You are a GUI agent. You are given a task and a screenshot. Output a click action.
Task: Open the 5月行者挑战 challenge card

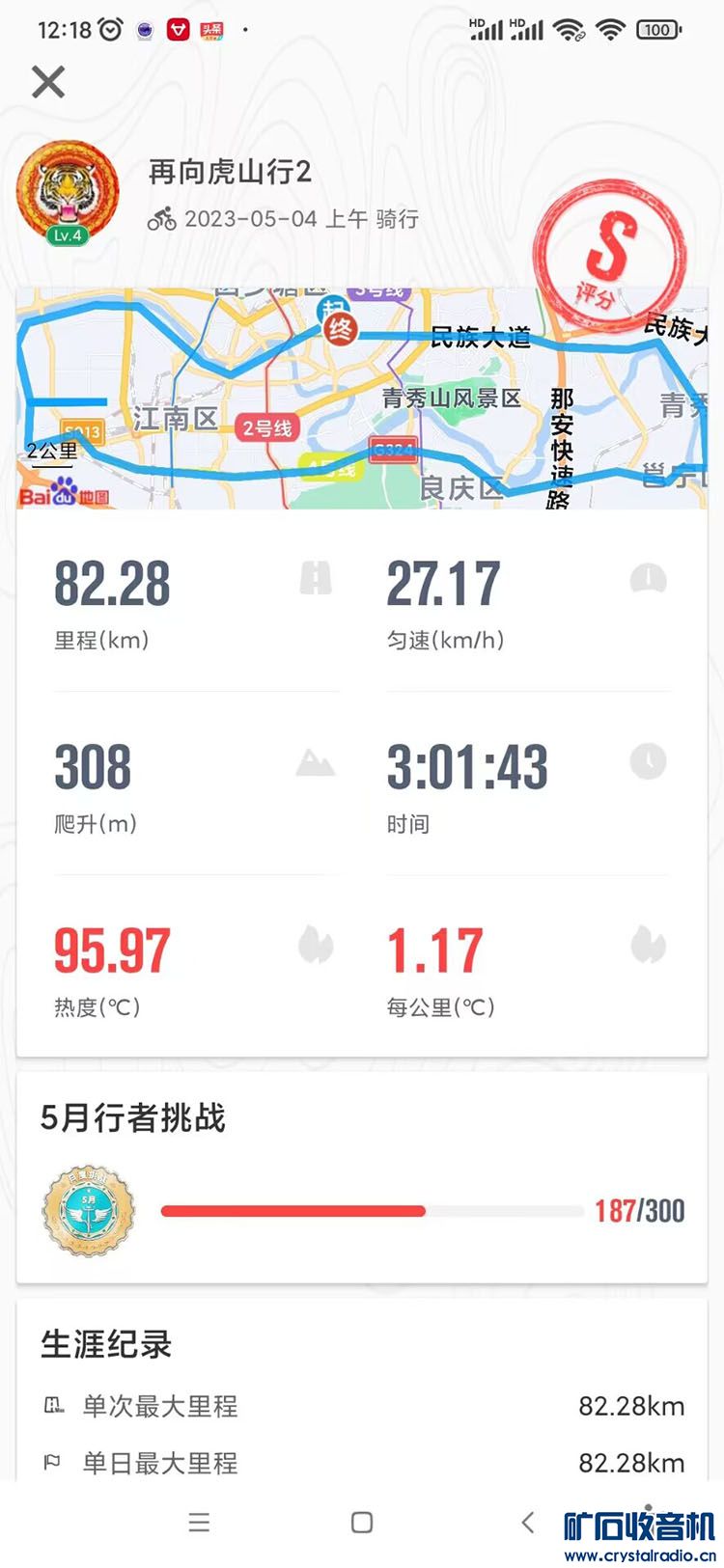(x=362, y=1177)
